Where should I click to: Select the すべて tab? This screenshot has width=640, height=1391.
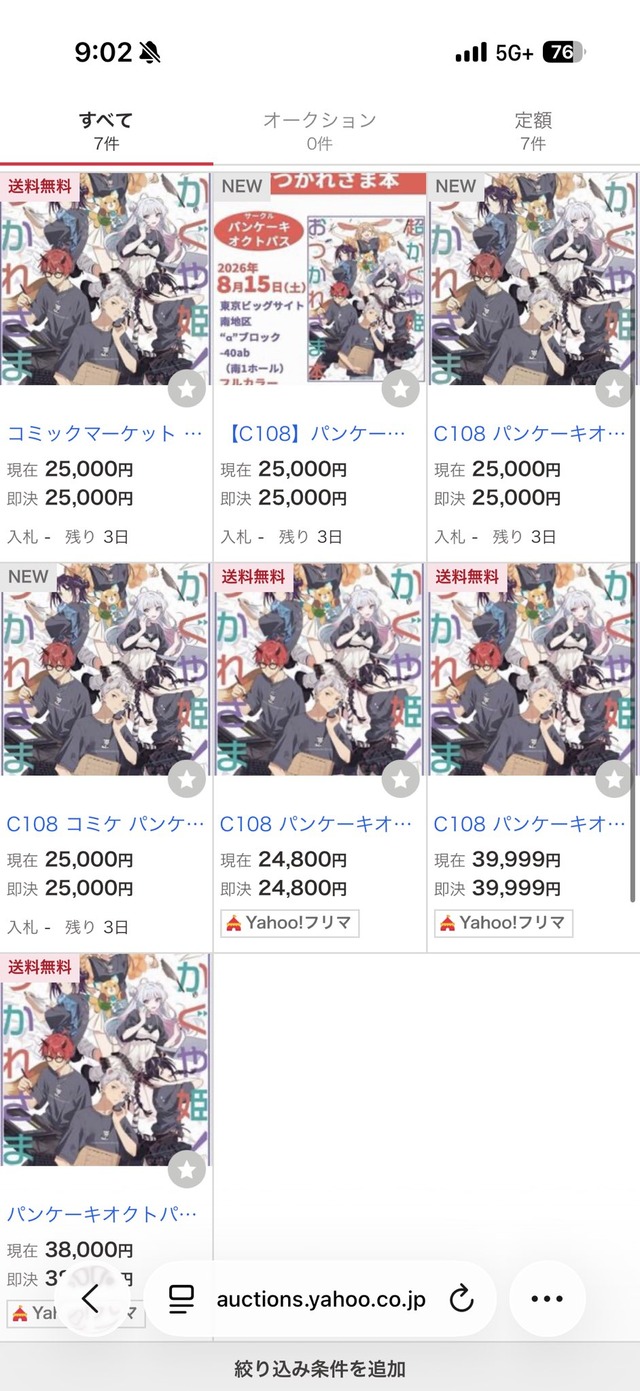point(106,131)
